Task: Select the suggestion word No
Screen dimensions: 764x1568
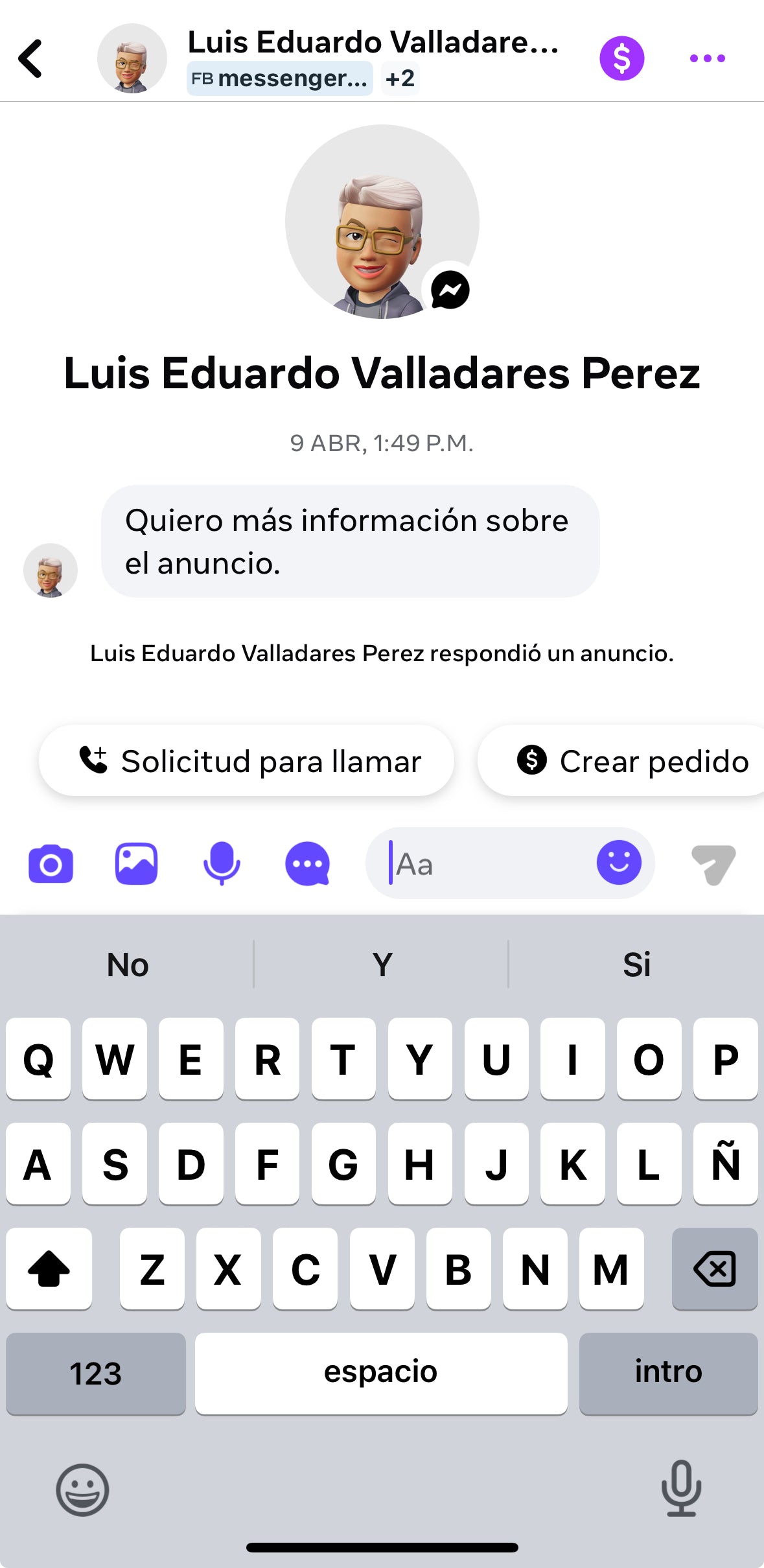Action: pos(127,965)
